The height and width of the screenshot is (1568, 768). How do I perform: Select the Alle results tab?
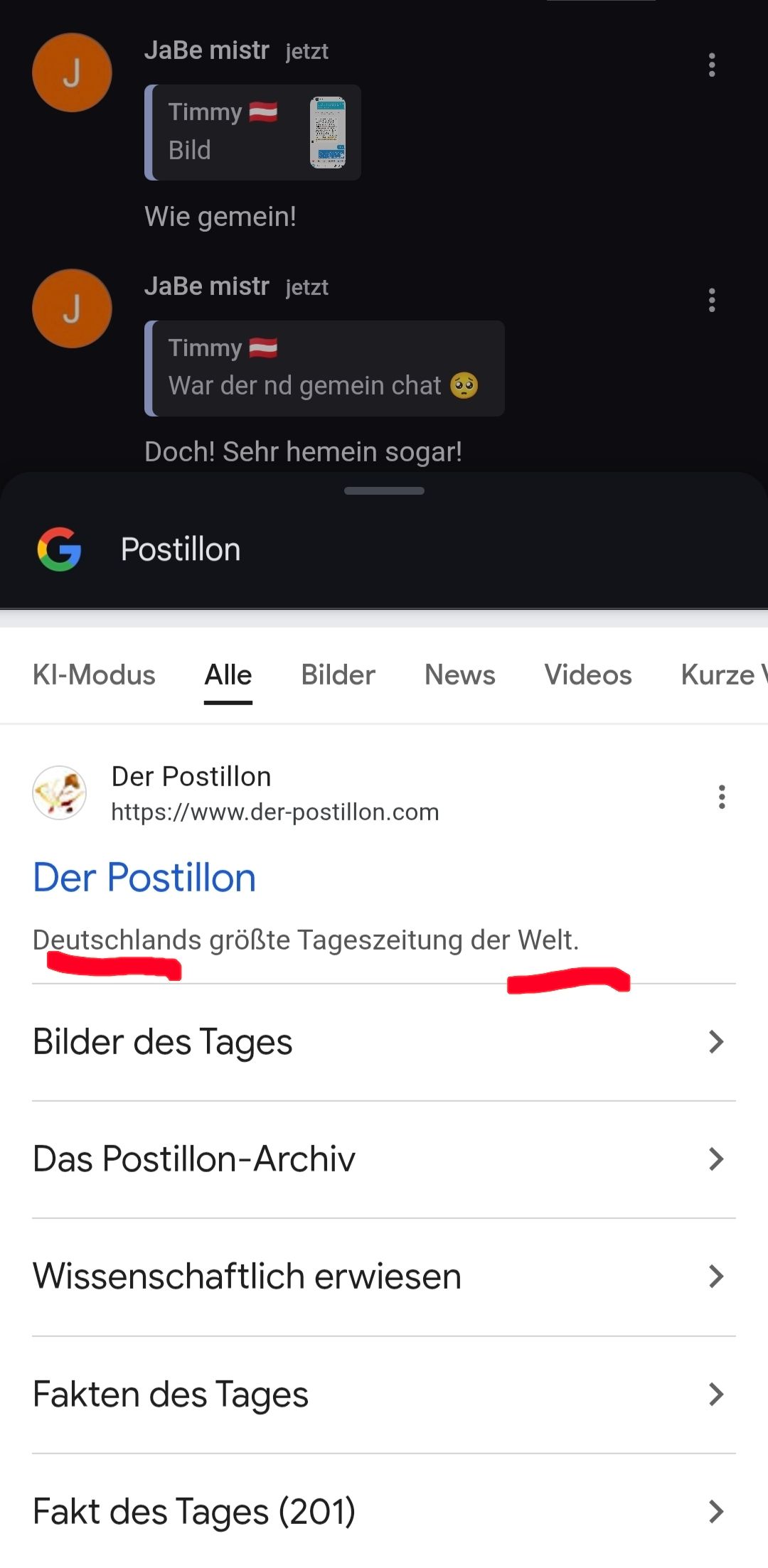pyautogui.click(x=228, y=675)
